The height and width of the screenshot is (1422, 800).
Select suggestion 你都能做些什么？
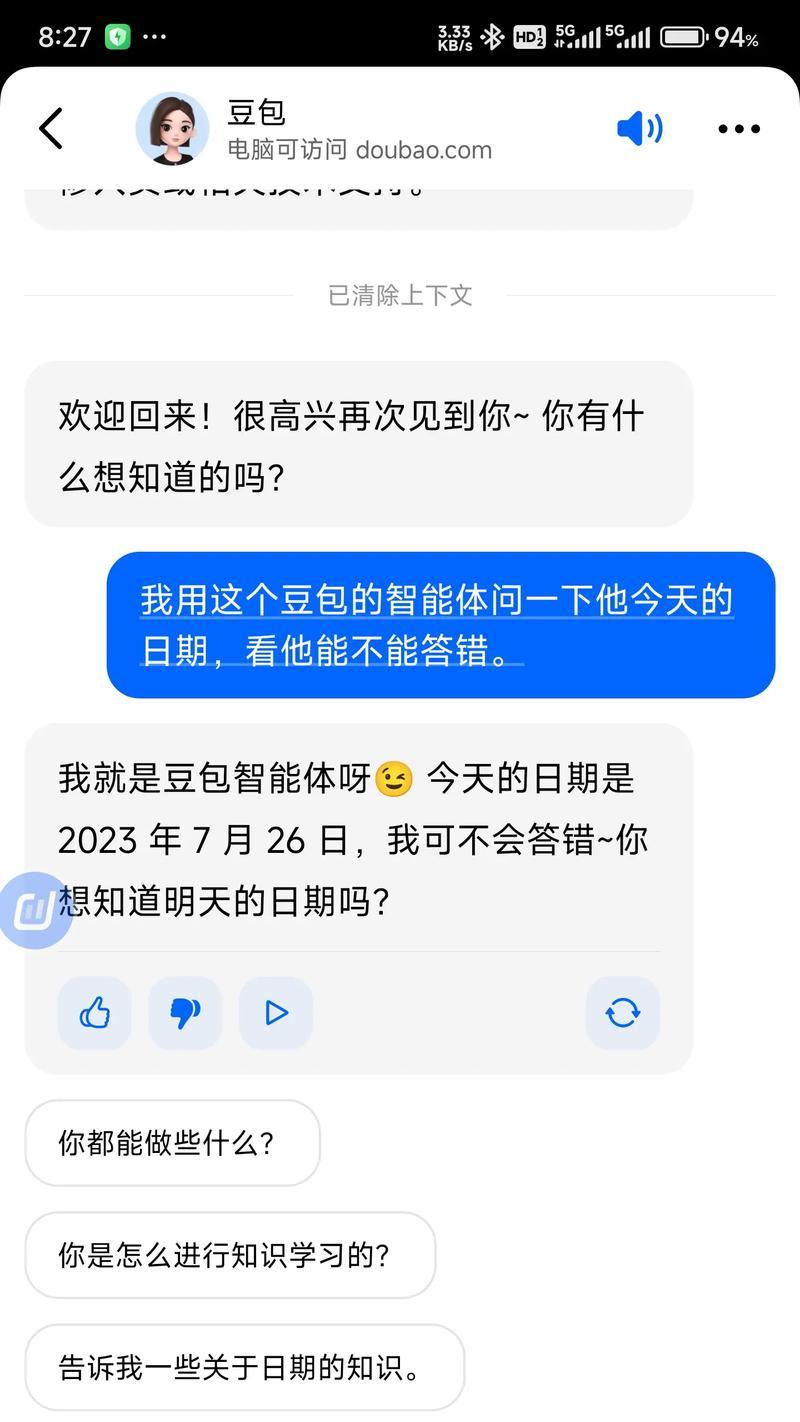click(x=172, y=1143)
